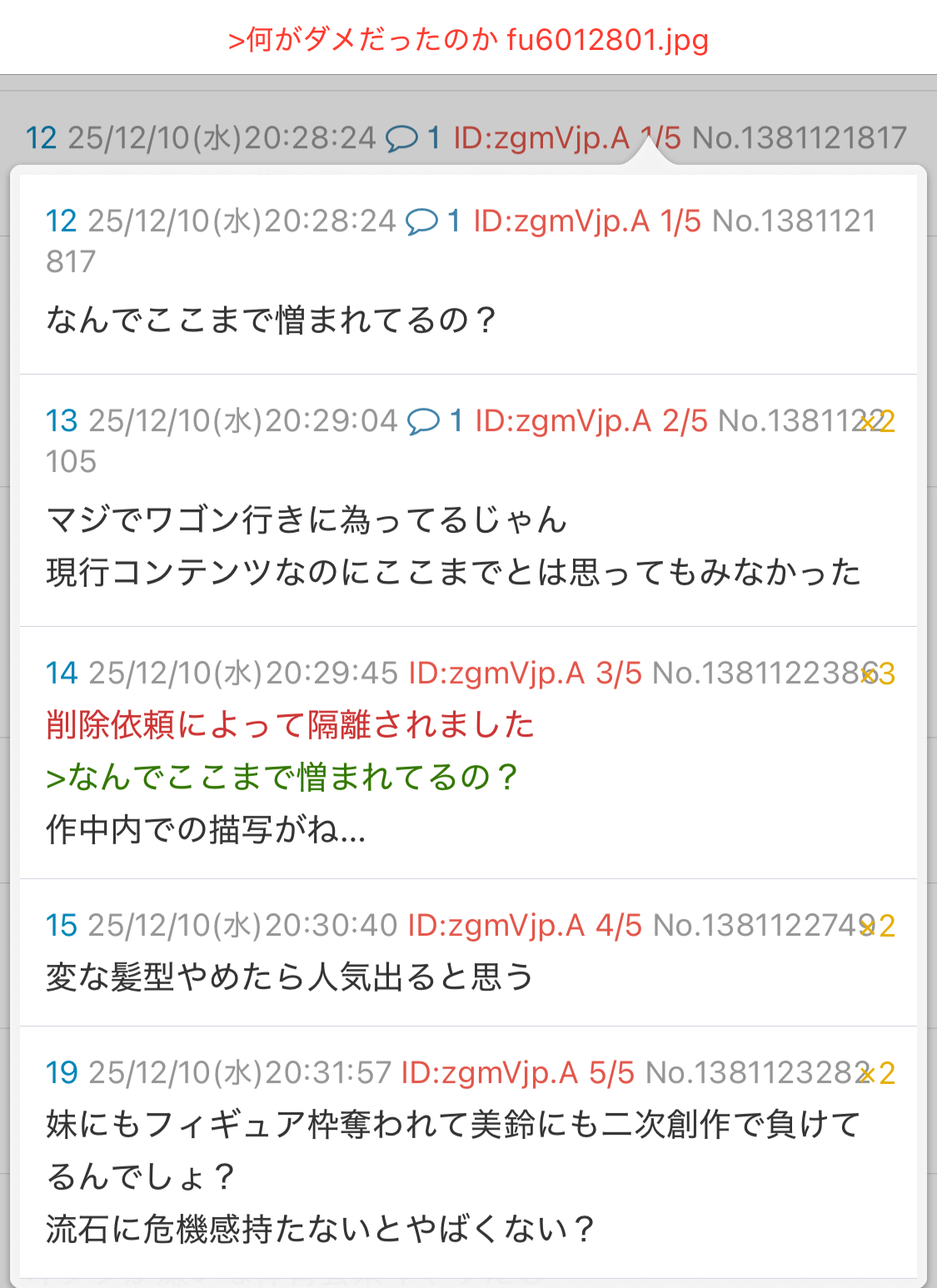937x1288 pixels.
Task: Tap ID:zgmVjp.A 3/5 on post 14
Action: click(x=525, y=673)
